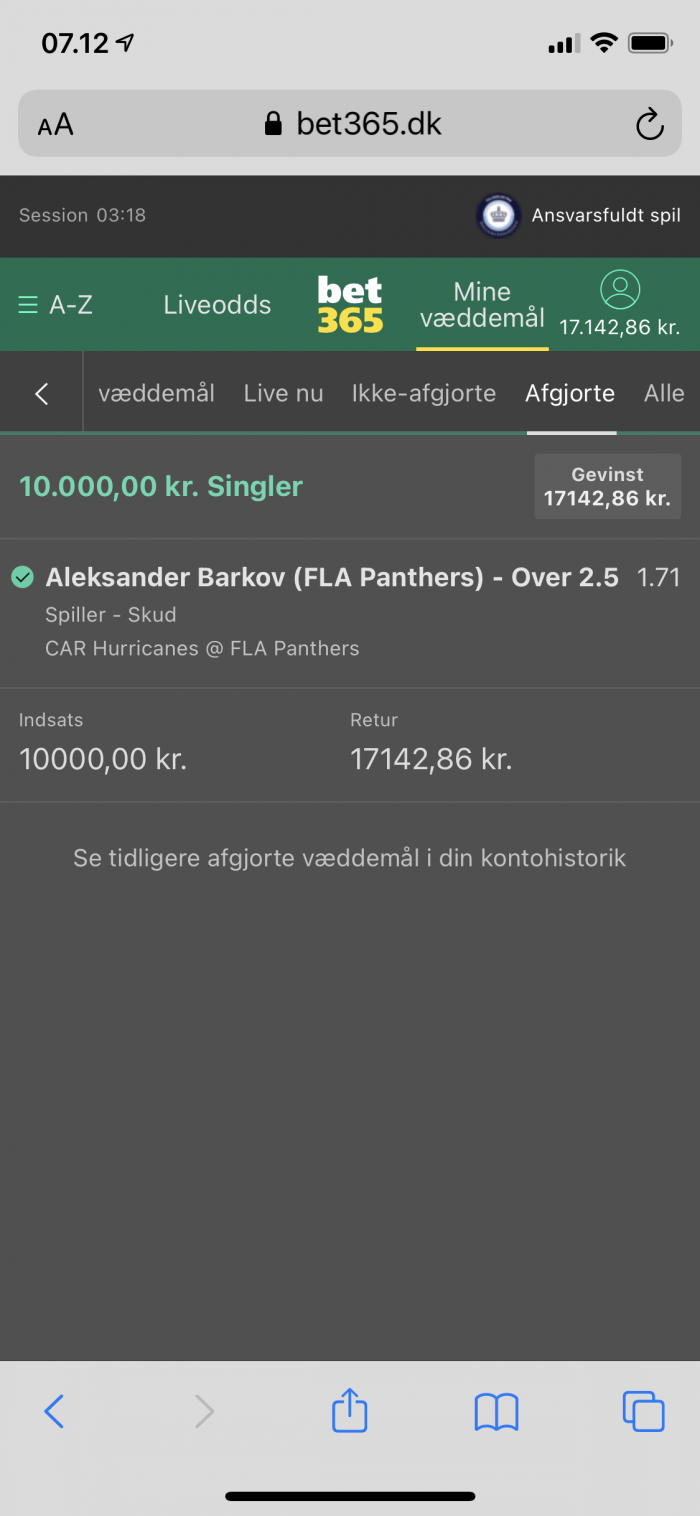This screenshot has height=1516, width=700.
Task: Go to Liveodds section
Action: click(x=217, y=305)
